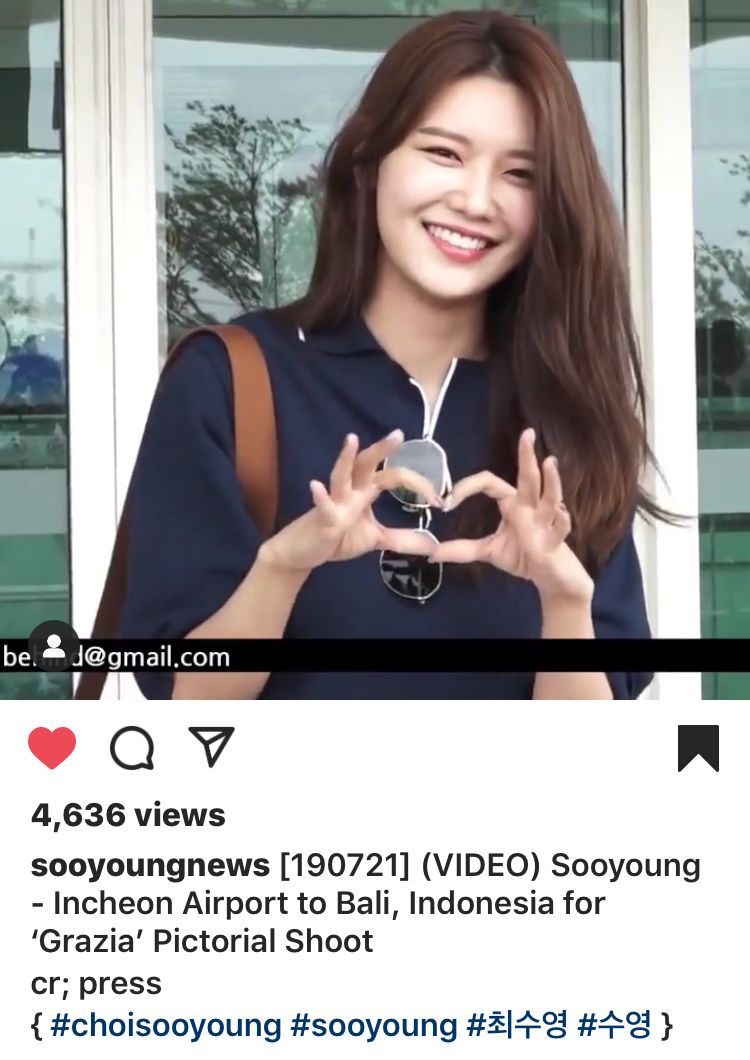Tap the Incheon Airport video post
This screenshot has width=750, height=1060.
[x=375, y=350]
